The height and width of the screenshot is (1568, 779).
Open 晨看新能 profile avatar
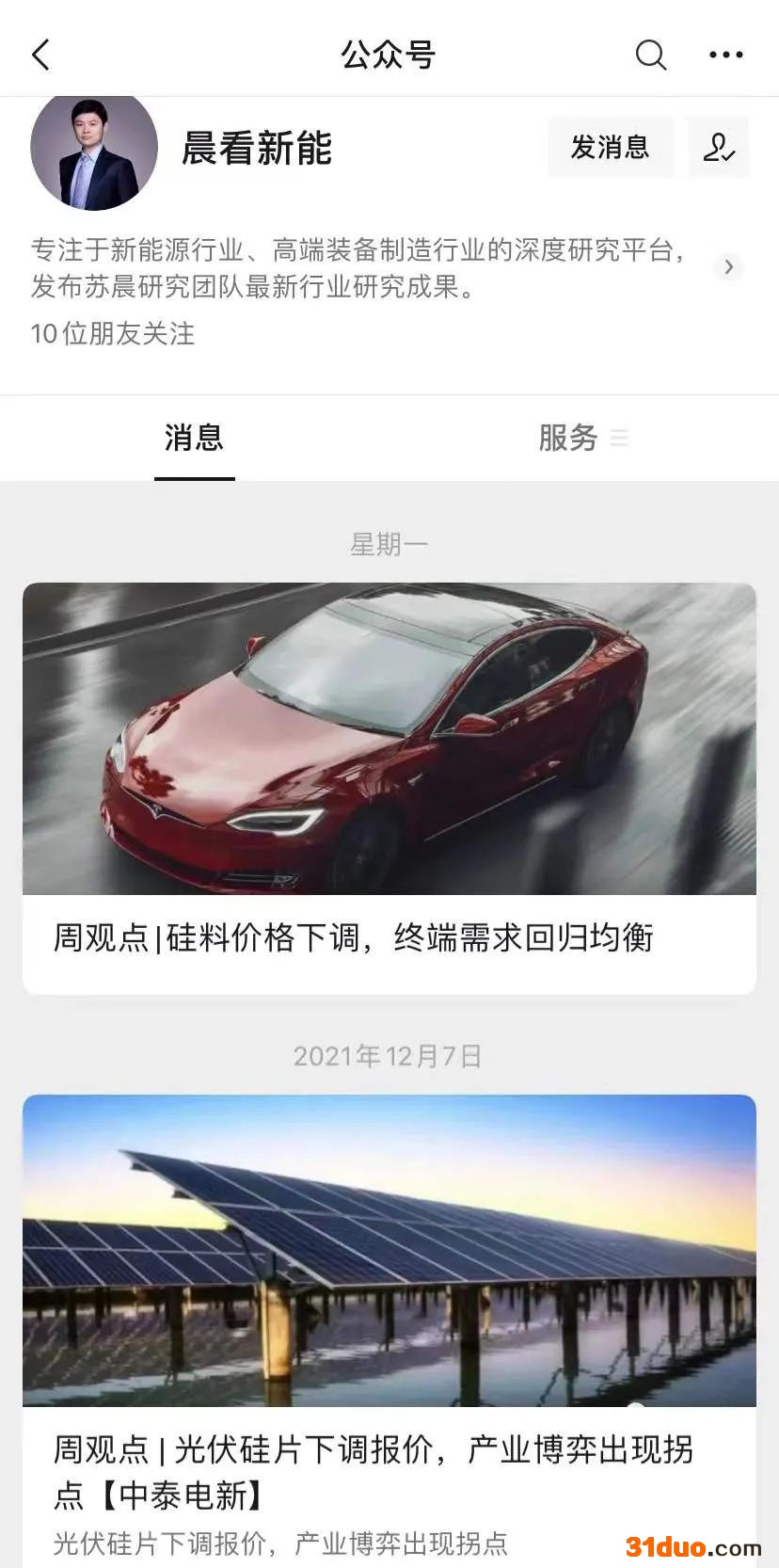(94, 149)
